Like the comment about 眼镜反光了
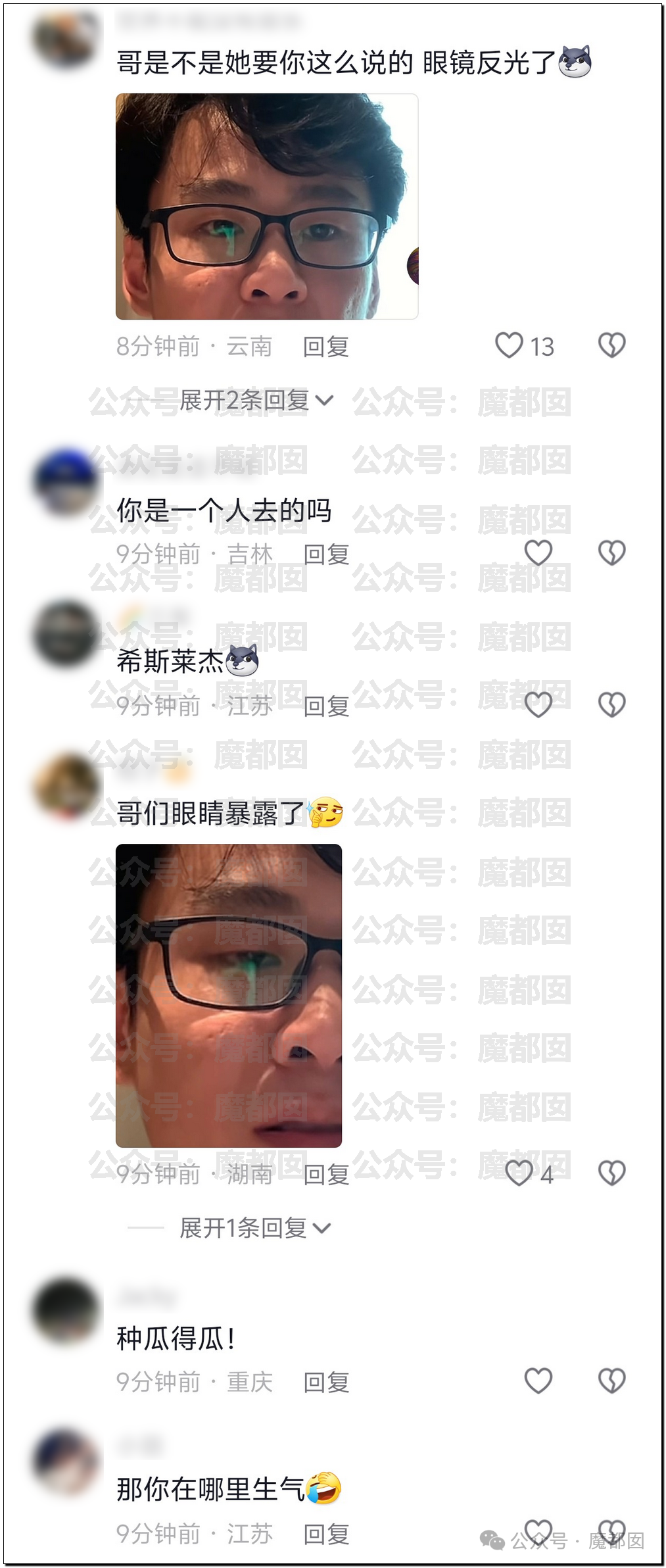 tap(510, 345)
